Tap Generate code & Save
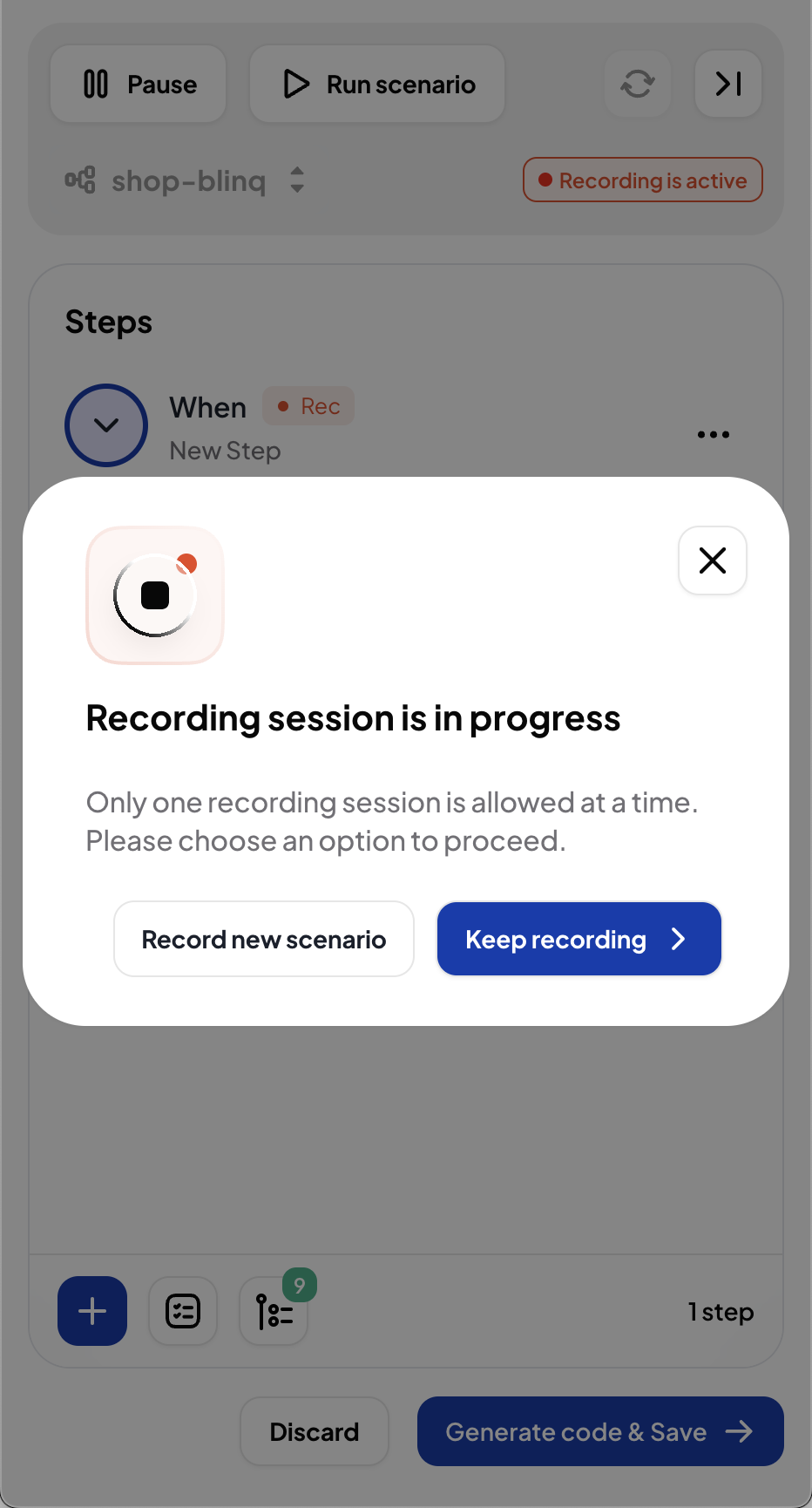The image size is (812, 1508). tap(599, 1431)
